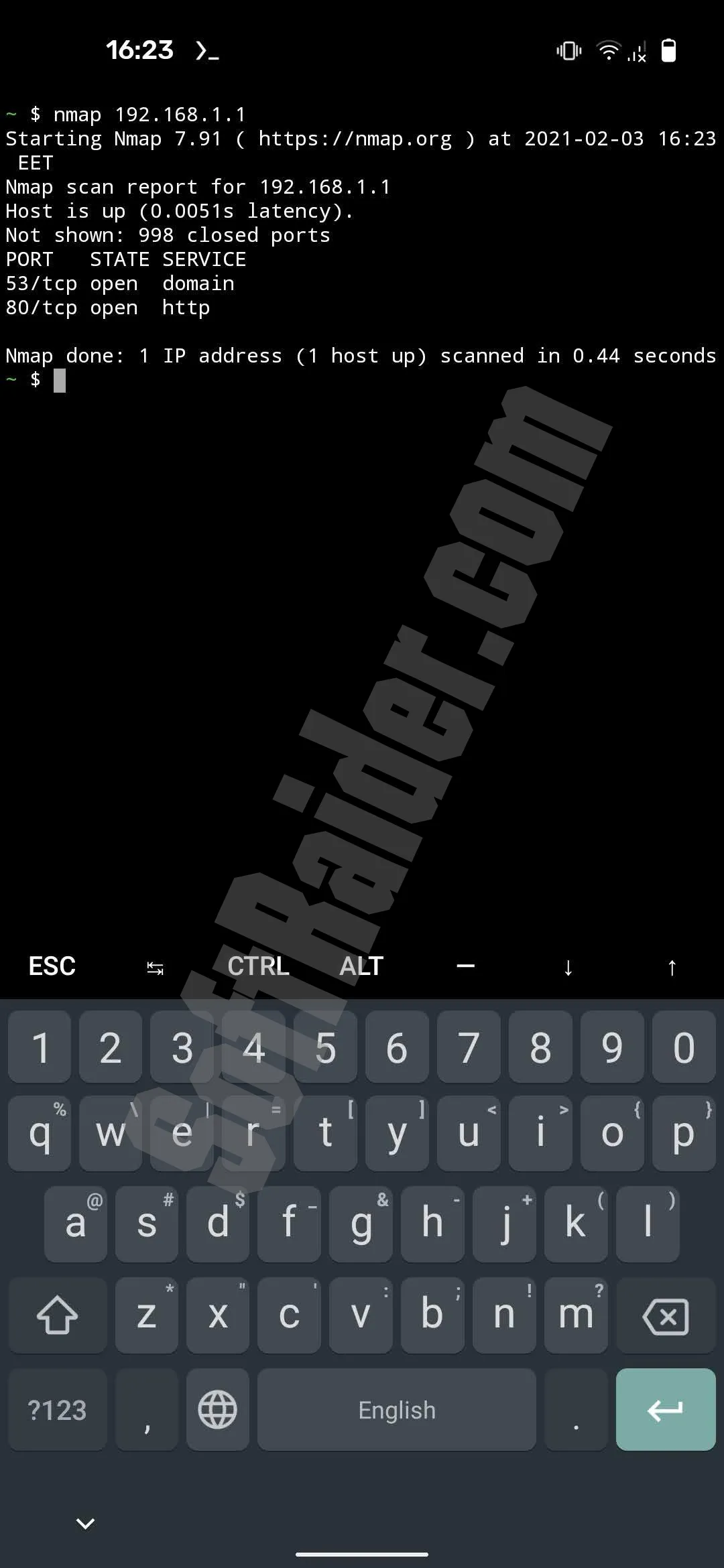The height and width of the screenshot is (1568, 724).
Task: Activate the ALT modifier key
Action: tap(361, 966)
